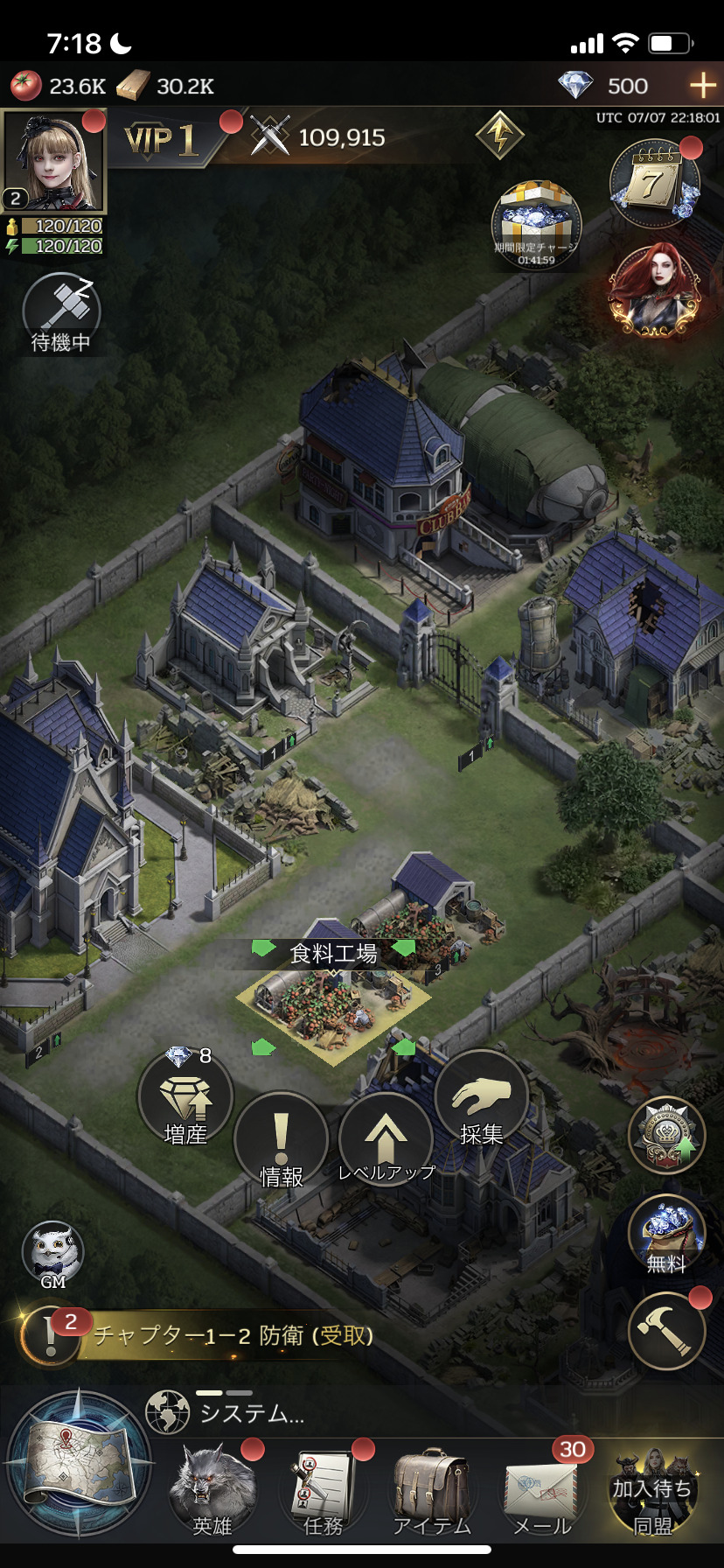Tap 増産 to boost food production
724x1568 pixels.
point(185,1098)
